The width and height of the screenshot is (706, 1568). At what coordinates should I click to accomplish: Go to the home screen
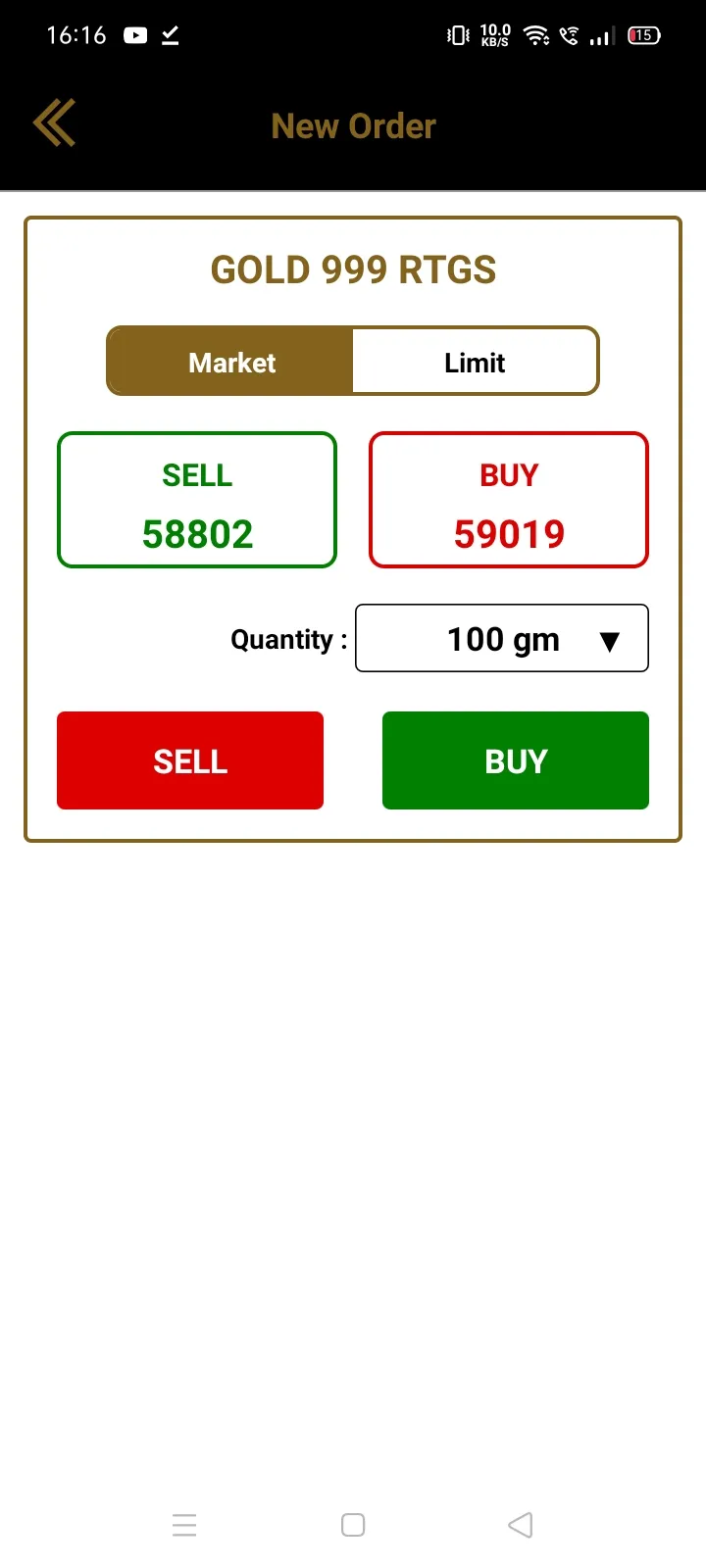(x=353, y=1525)
